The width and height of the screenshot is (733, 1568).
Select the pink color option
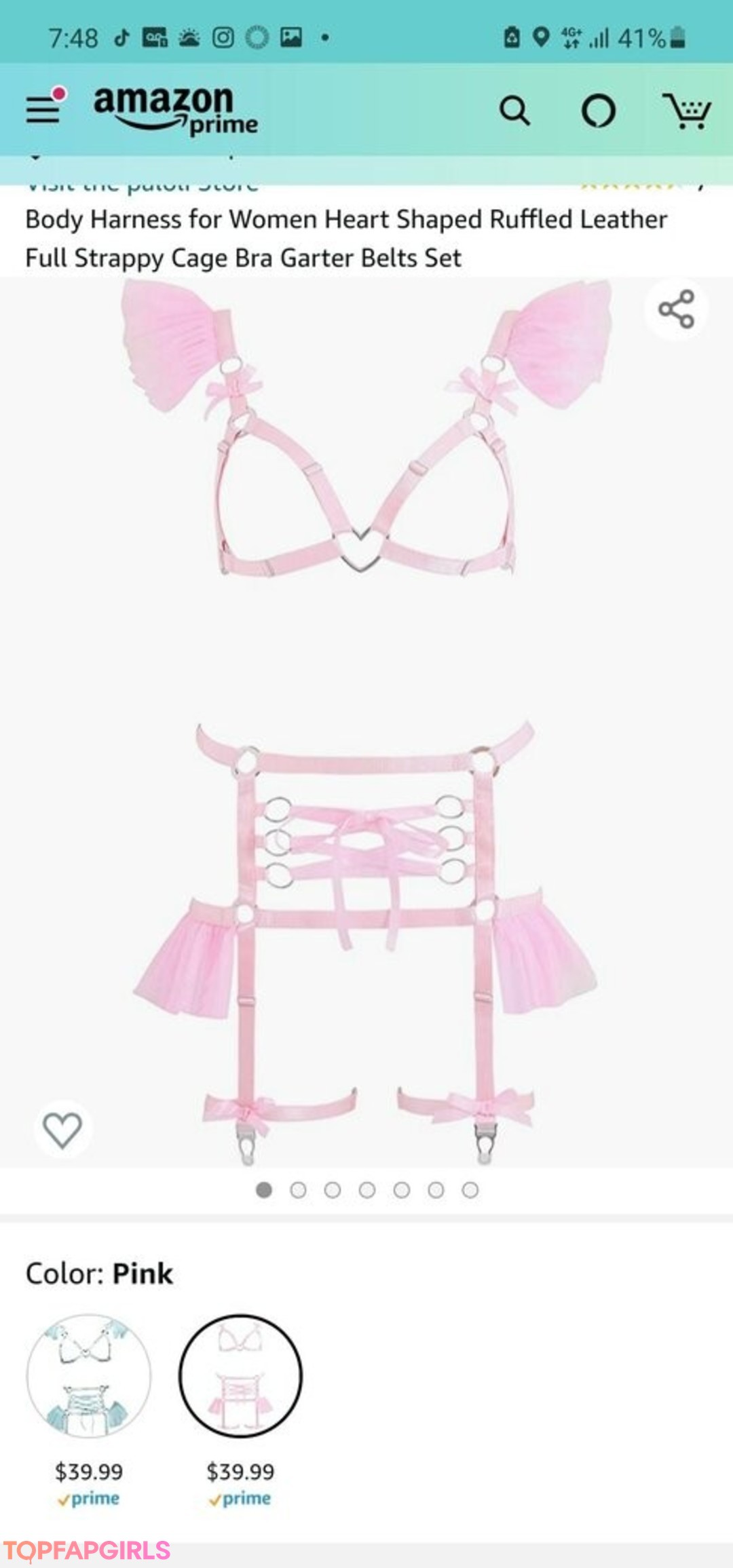coord(240,1375)
